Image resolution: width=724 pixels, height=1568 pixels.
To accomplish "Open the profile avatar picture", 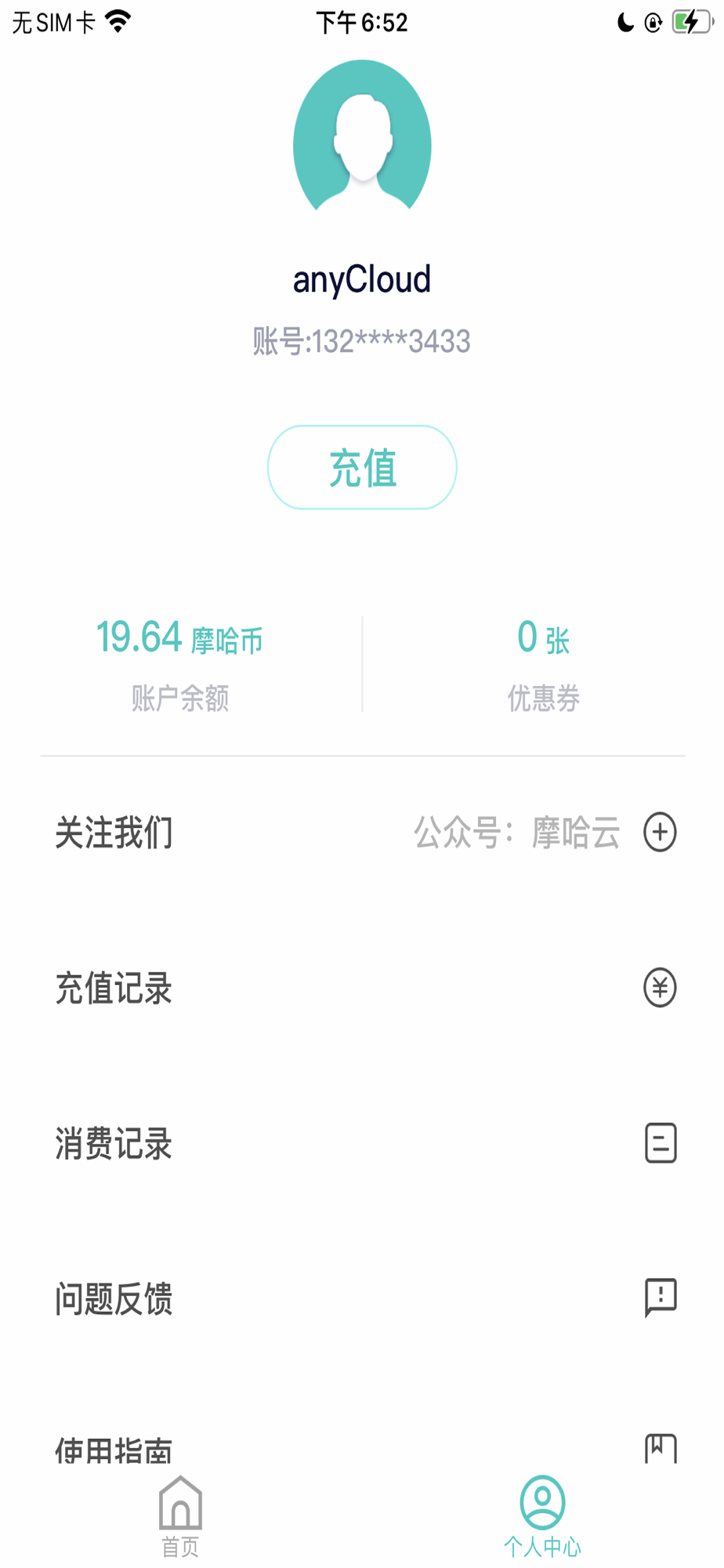I will click(362, 137).
